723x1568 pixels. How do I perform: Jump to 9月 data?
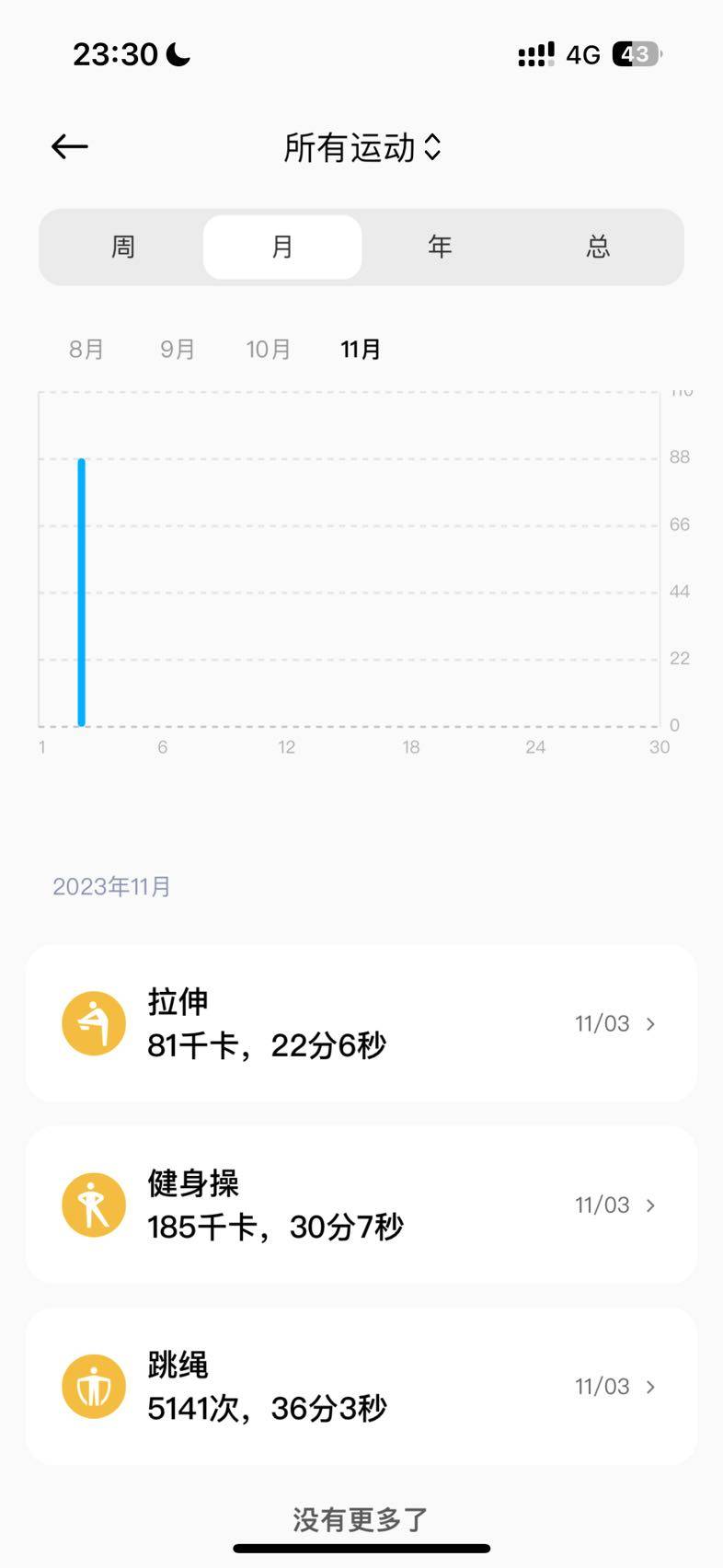point(178,350)
